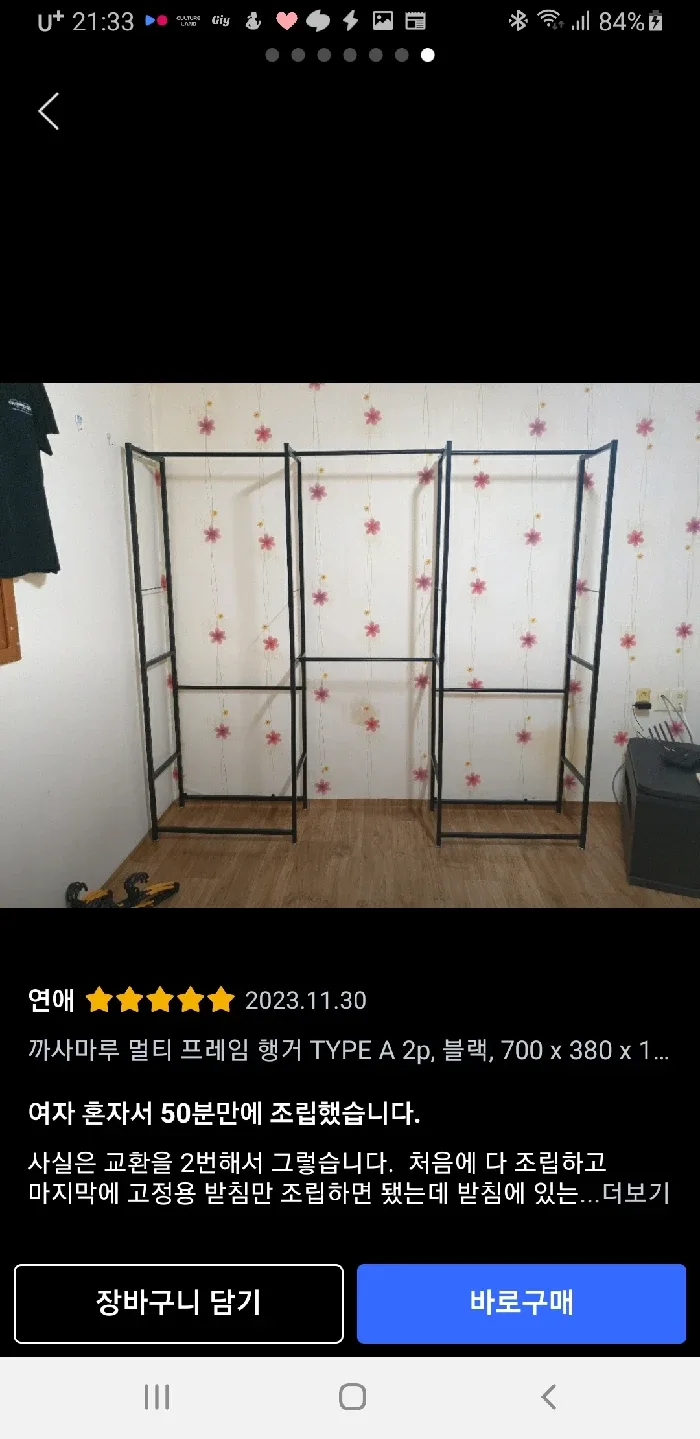
Task: Go to the home screen
Action: click(352, 1397)
